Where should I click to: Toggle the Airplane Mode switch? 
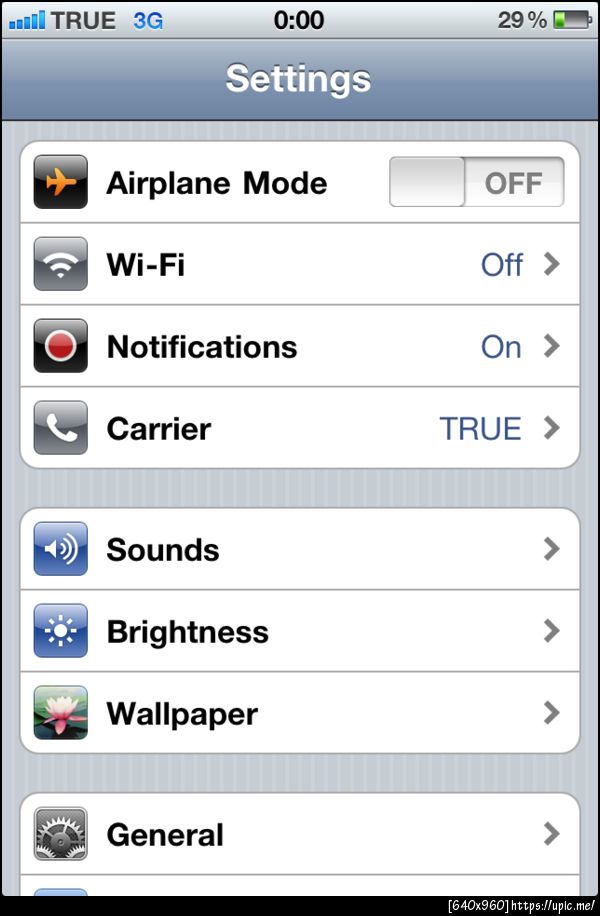(x=476, y=183)
